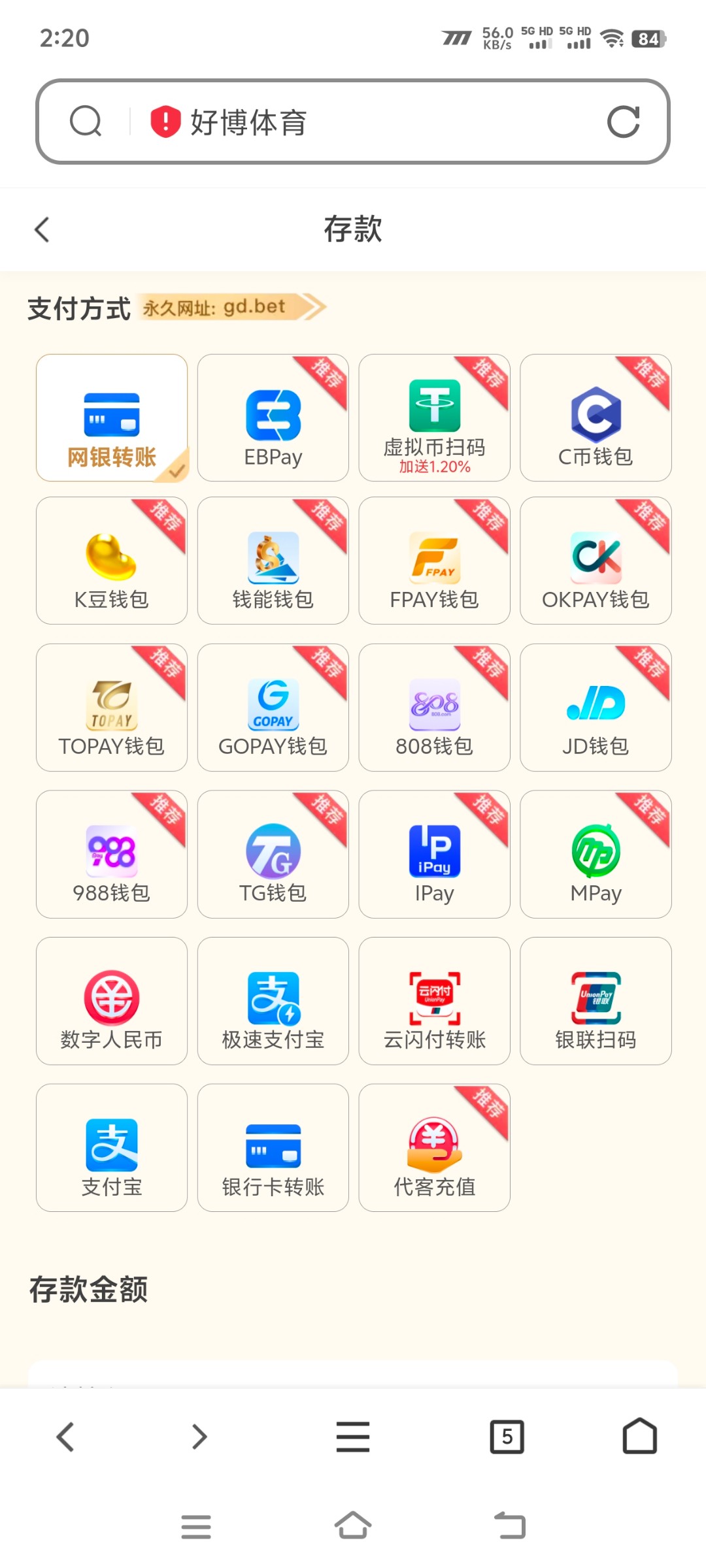The width and height of the screenshot is (706, 1568).
Task: Tap the 数字人民币 digital yuan icon
Action: point(111,1002)
